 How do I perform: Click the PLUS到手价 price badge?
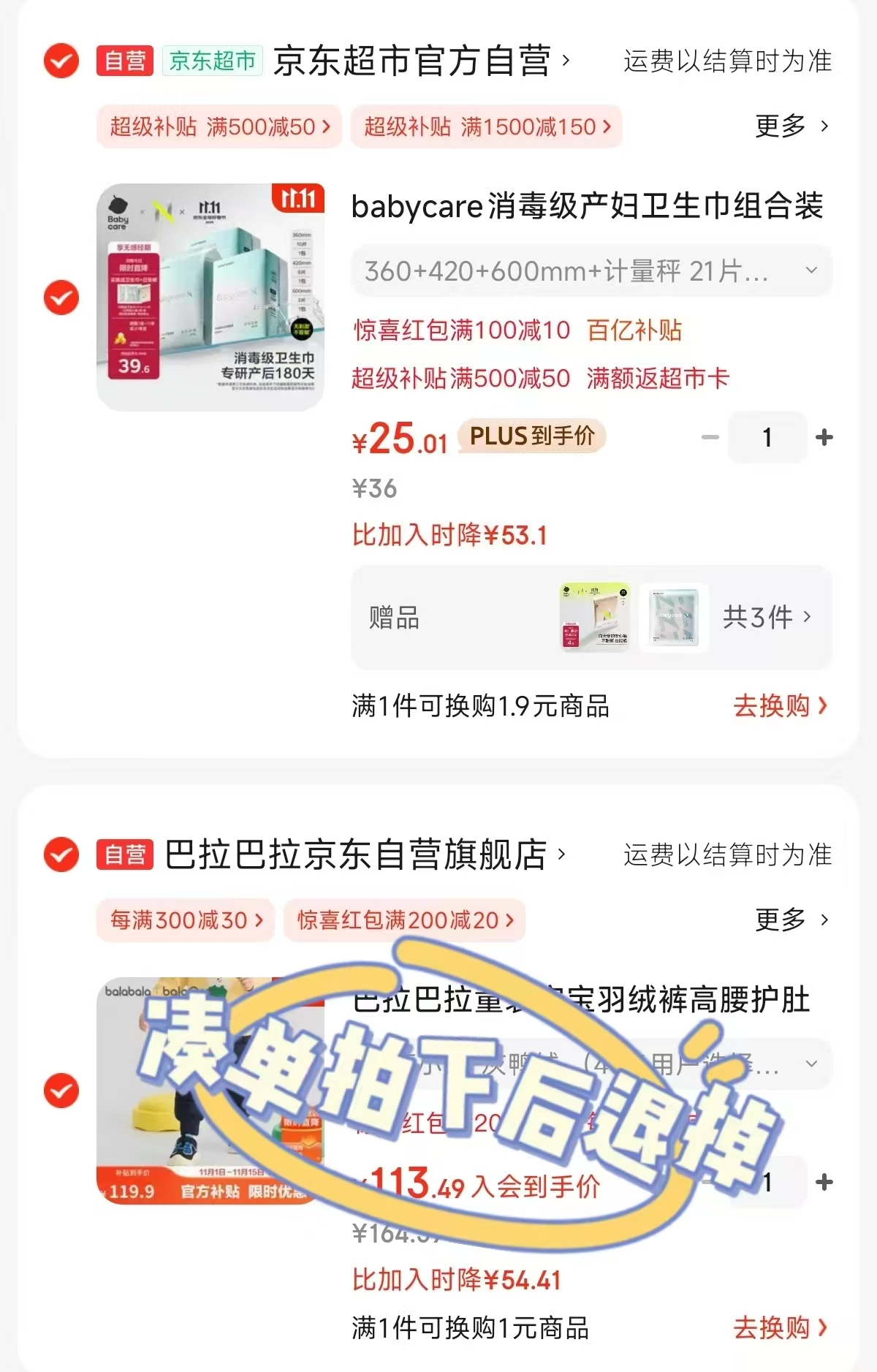click(533, 437)
